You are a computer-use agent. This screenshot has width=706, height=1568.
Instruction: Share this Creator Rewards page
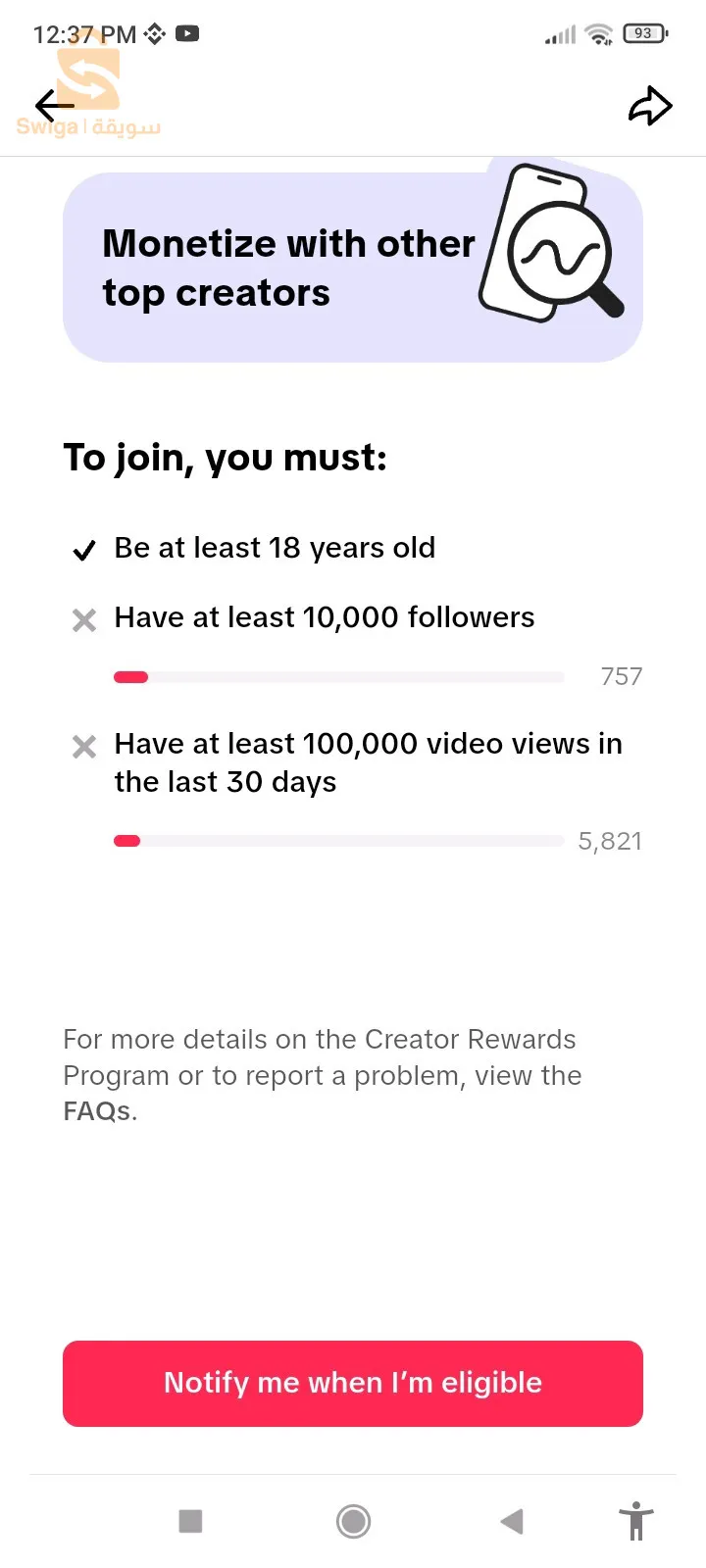(x=650, y=106)
